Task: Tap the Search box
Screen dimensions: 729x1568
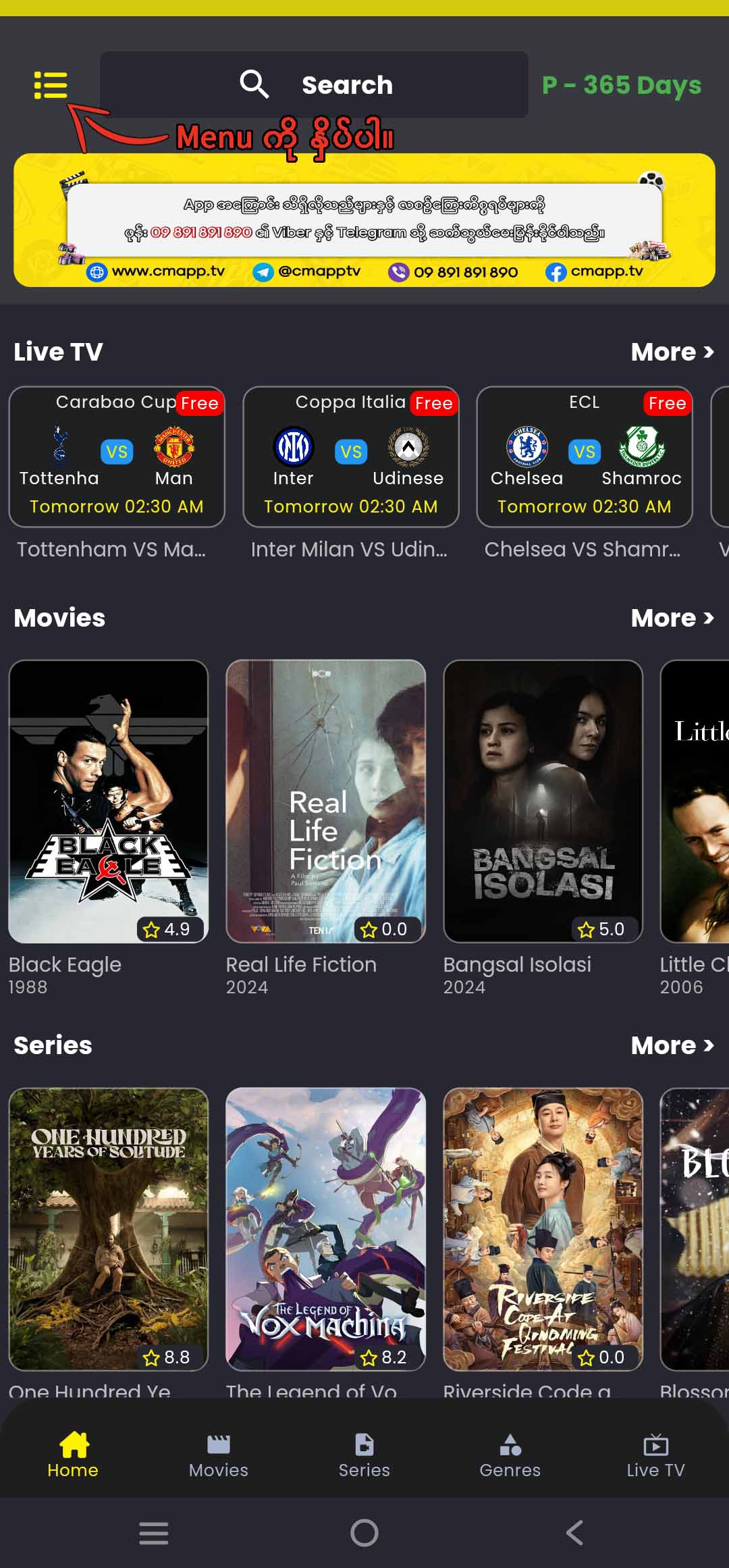Action: 314,85
